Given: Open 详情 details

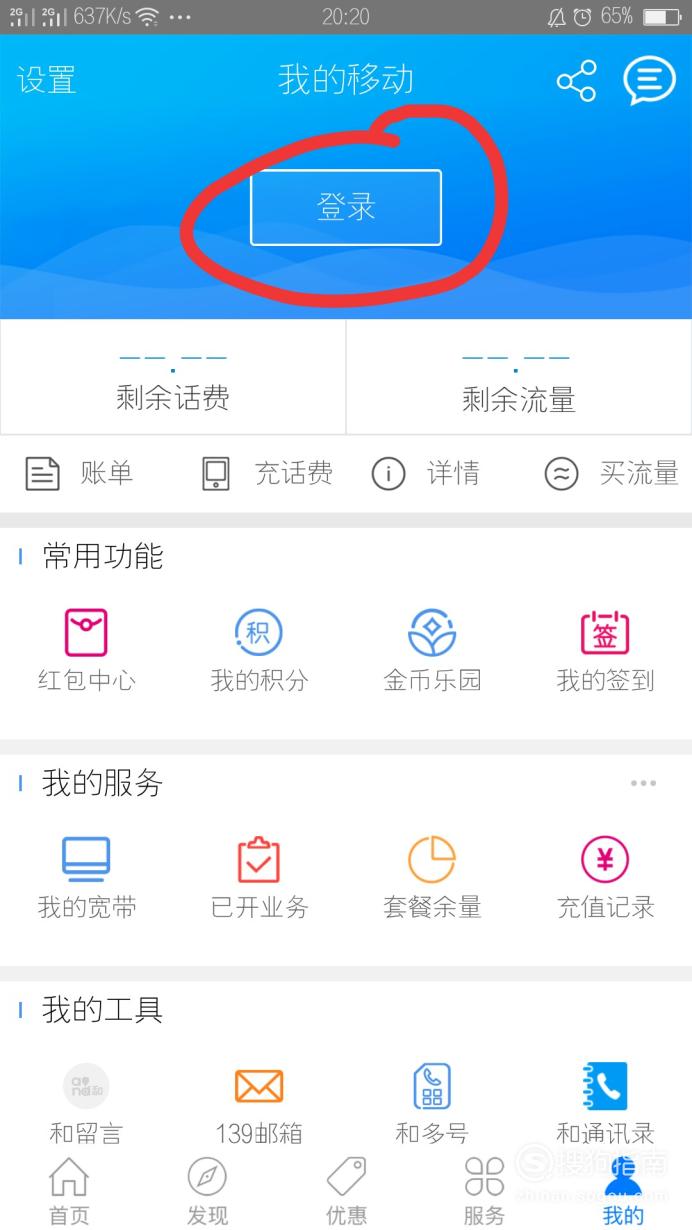Looking at the screenshot, I should click(x=425, y=473).
